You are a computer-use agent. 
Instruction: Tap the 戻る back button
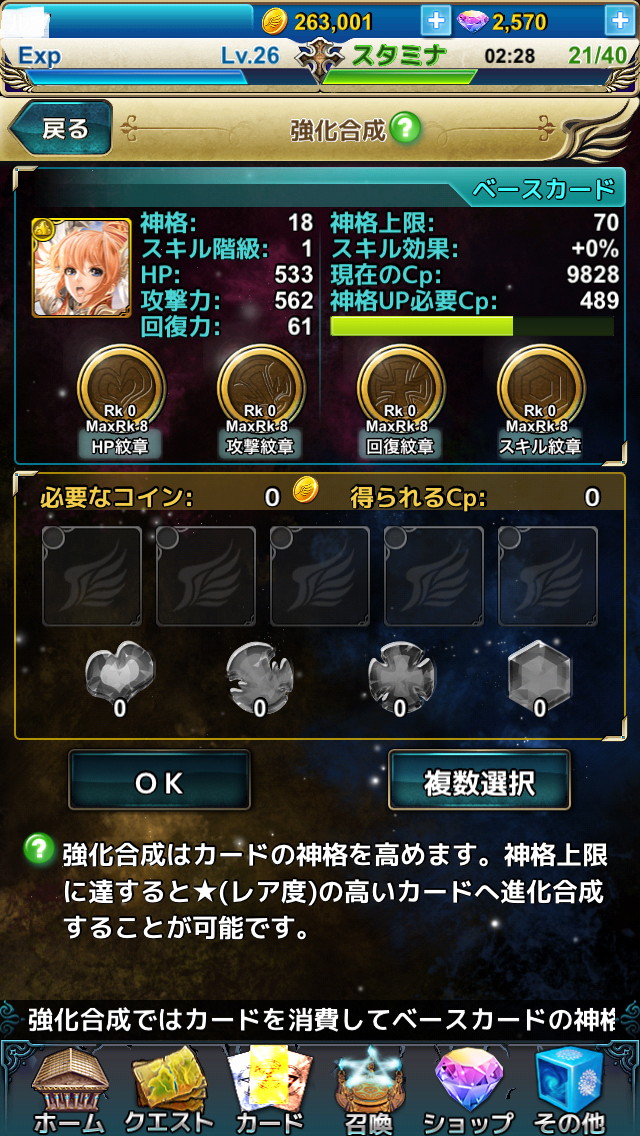[x=62, y=128]
